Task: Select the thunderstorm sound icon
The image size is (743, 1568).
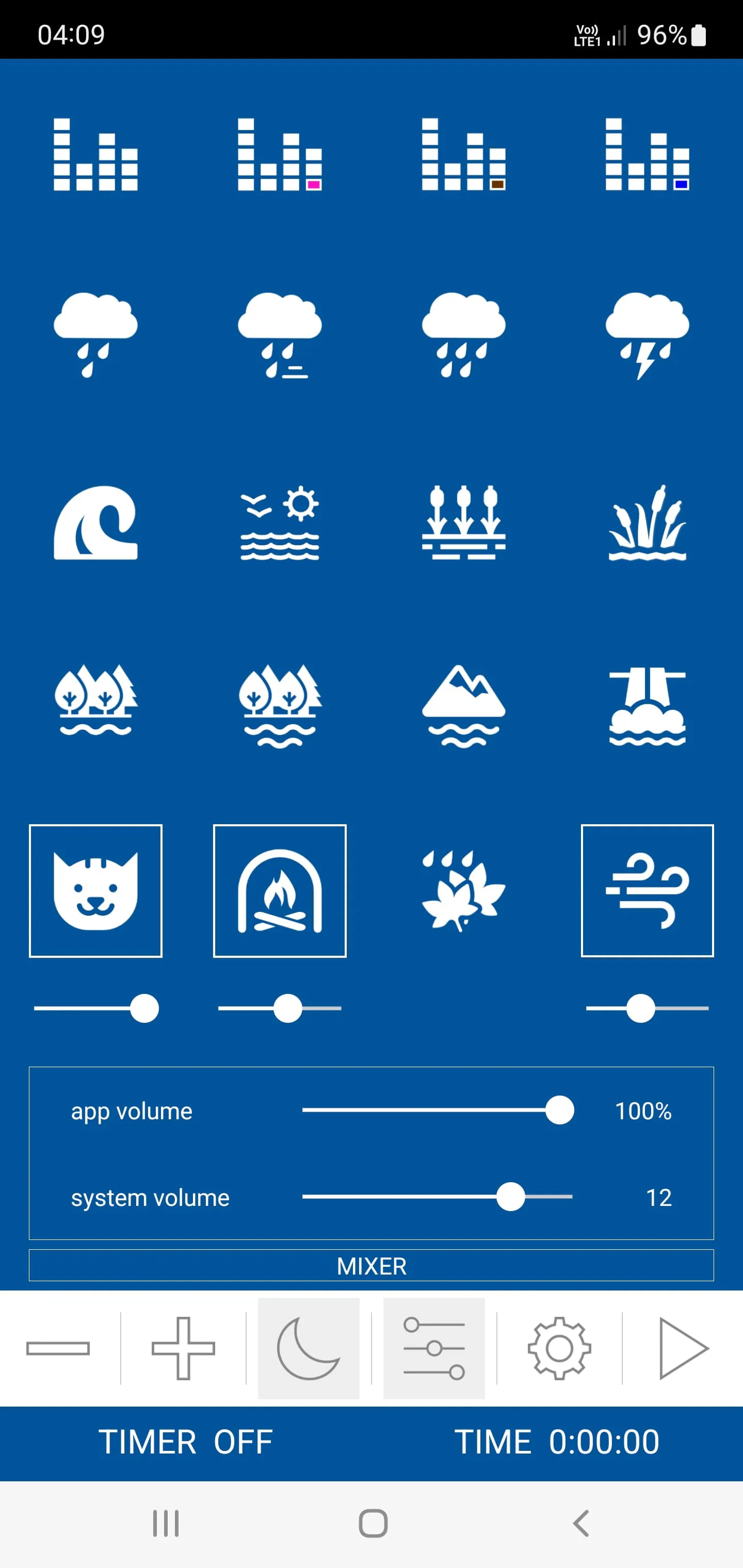Action: [647, 335]
